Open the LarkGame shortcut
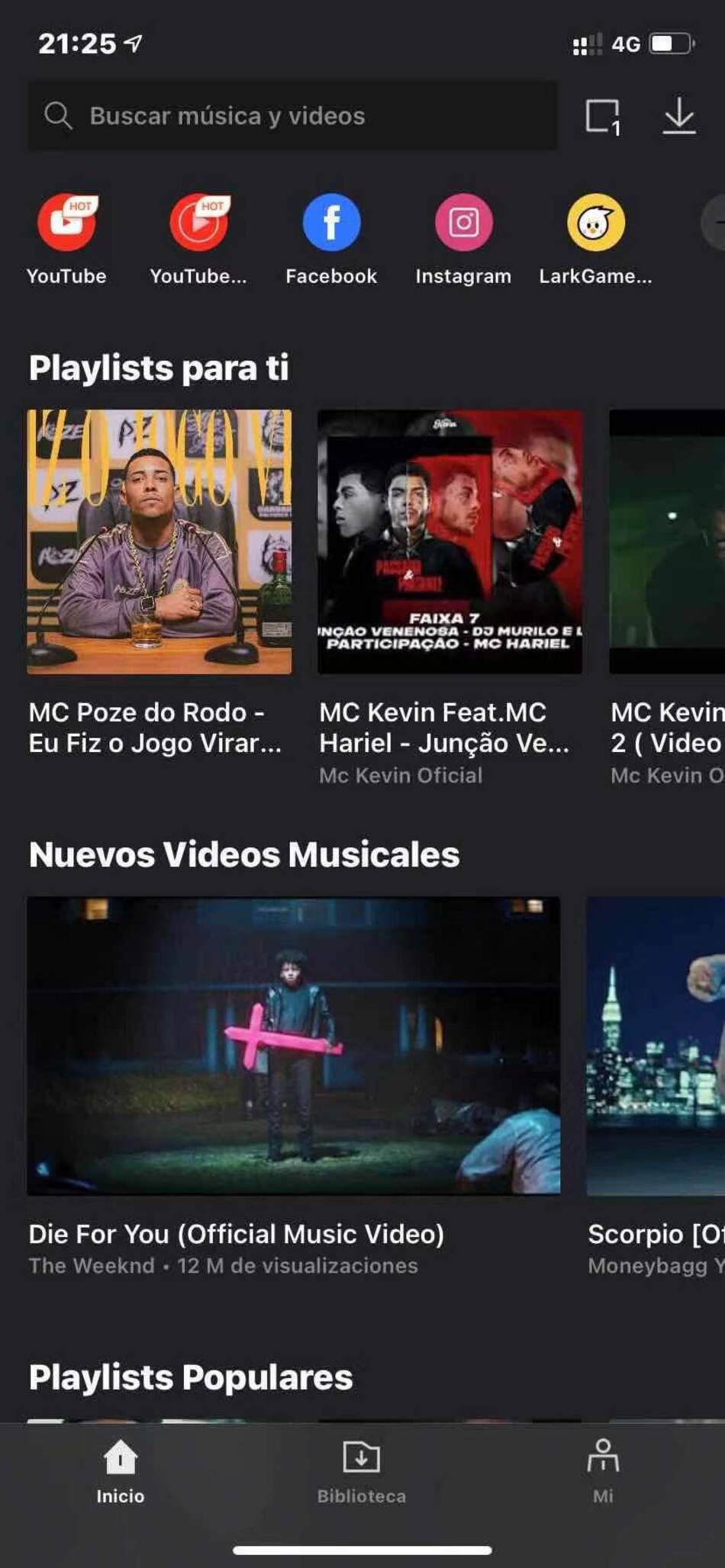The width and height of the screenshot is (725, 1568). [x=595, y=223]
